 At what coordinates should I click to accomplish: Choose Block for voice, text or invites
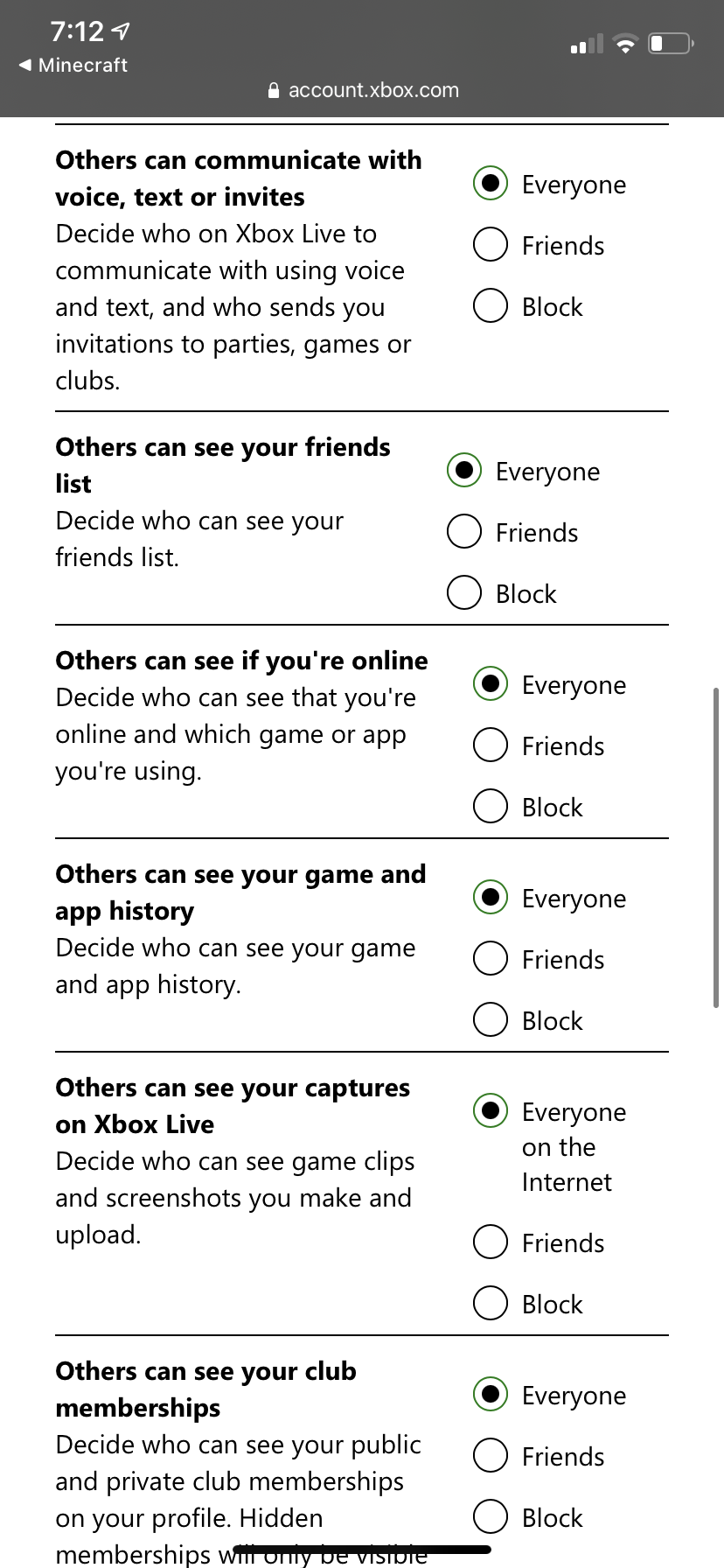click(x=491, y=306)
